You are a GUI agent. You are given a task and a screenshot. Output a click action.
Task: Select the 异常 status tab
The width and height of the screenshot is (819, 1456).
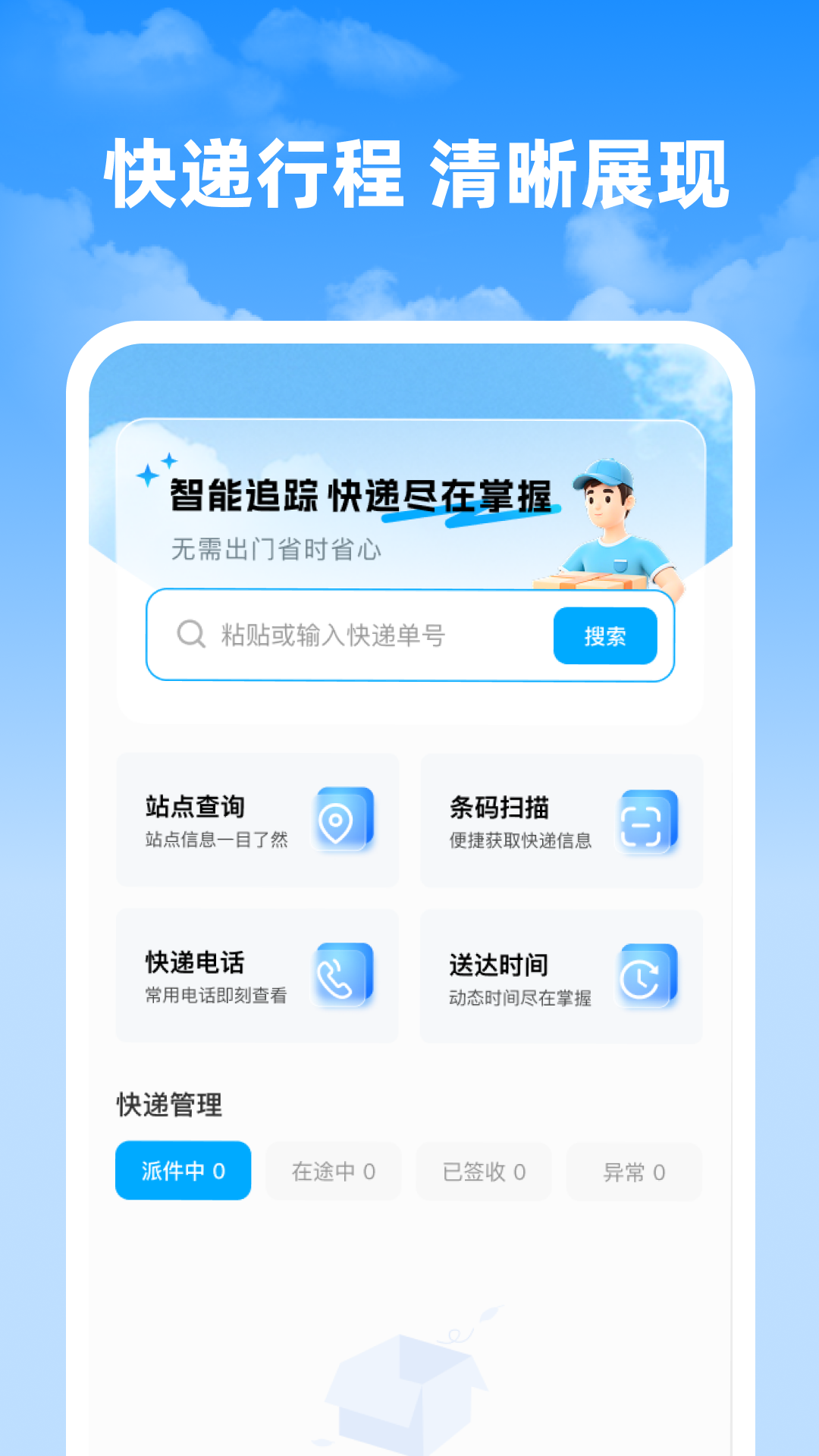(634, 1171)
